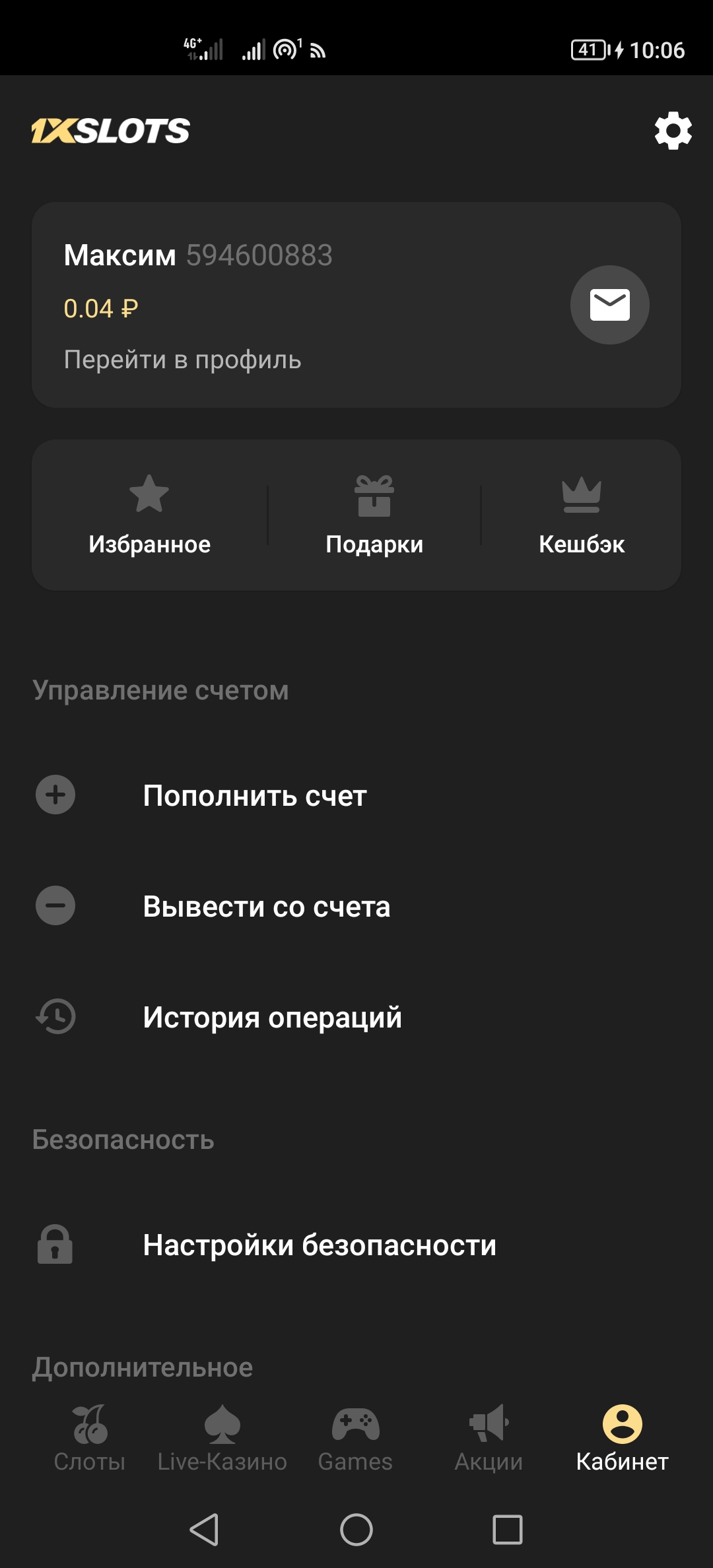Switch to the Акции tab

[489, 1439]
